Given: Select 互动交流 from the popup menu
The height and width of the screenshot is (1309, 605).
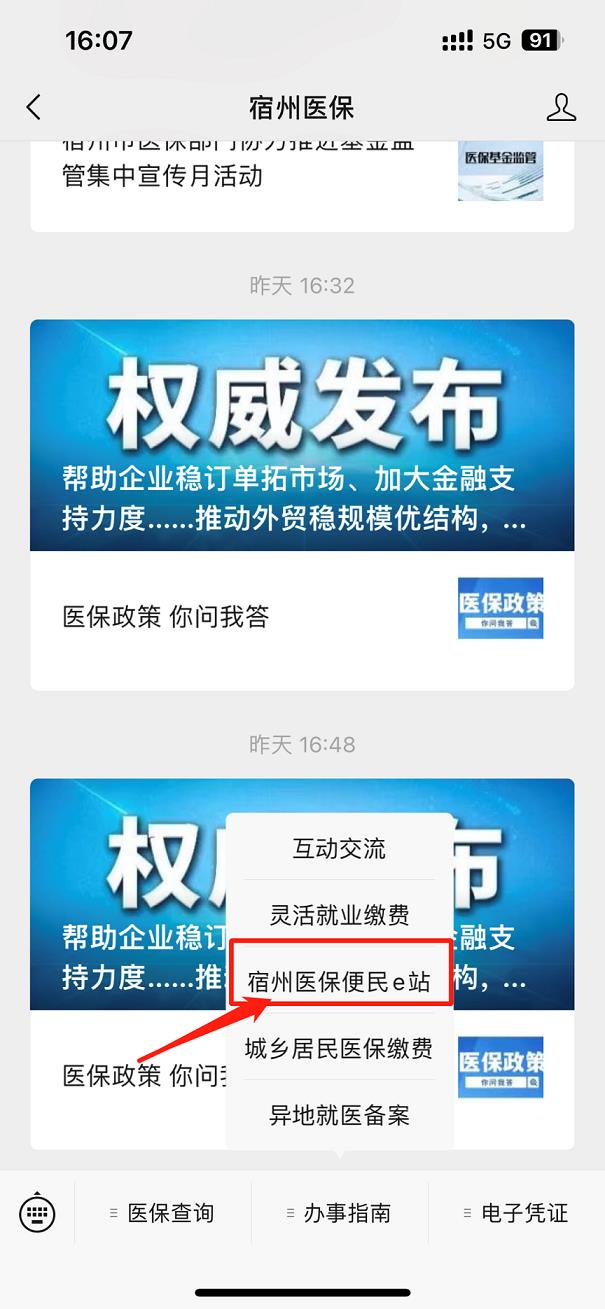Looking at the screenshot, I should coord(339,849).
